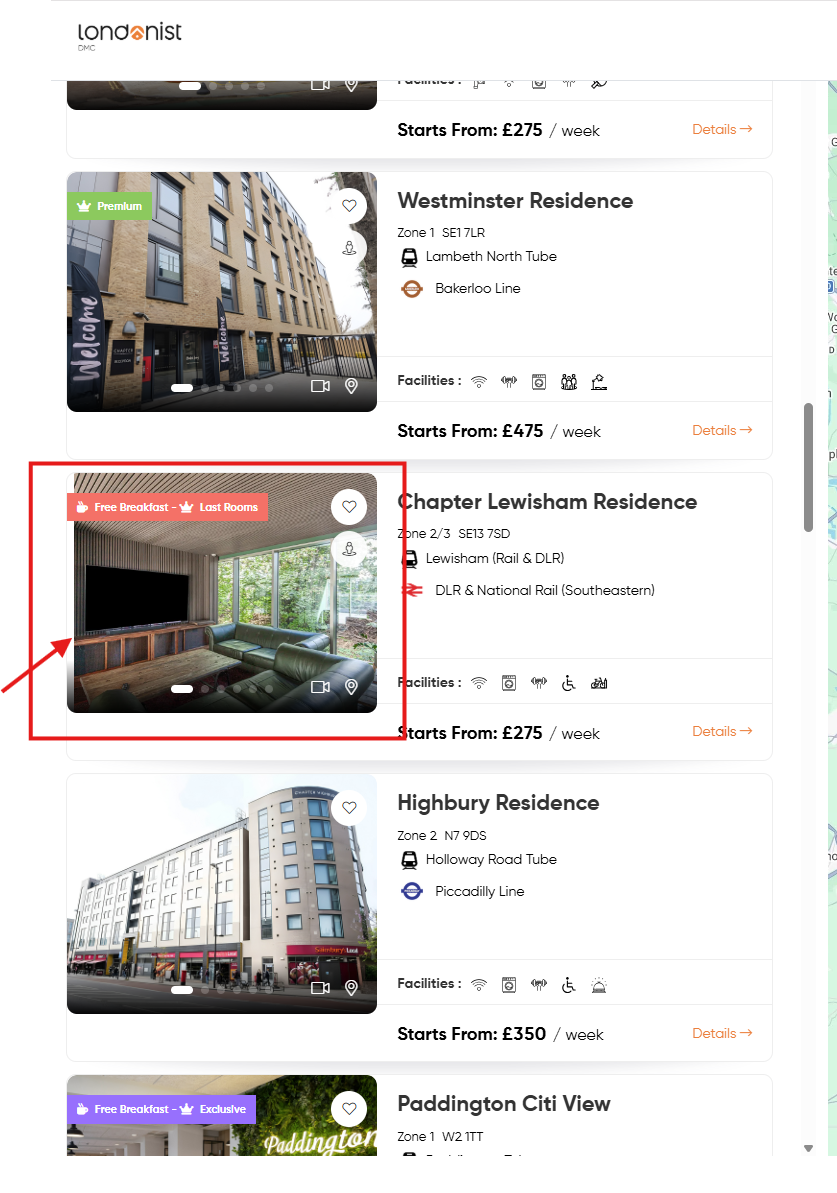
Task: Open Highbury Residence building photo
Action: [221, 894]
